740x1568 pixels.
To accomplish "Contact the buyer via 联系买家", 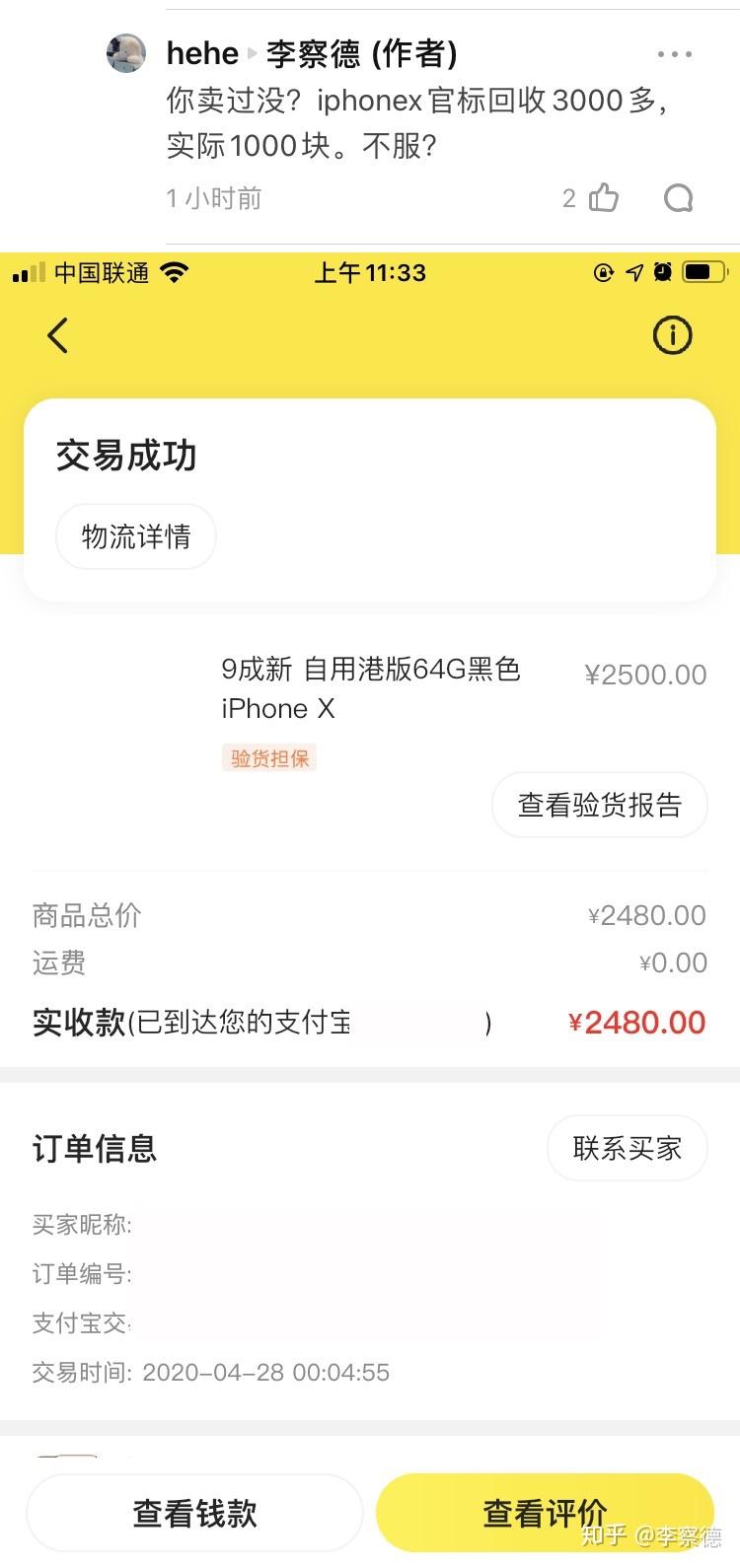I will pos(627,1148).
